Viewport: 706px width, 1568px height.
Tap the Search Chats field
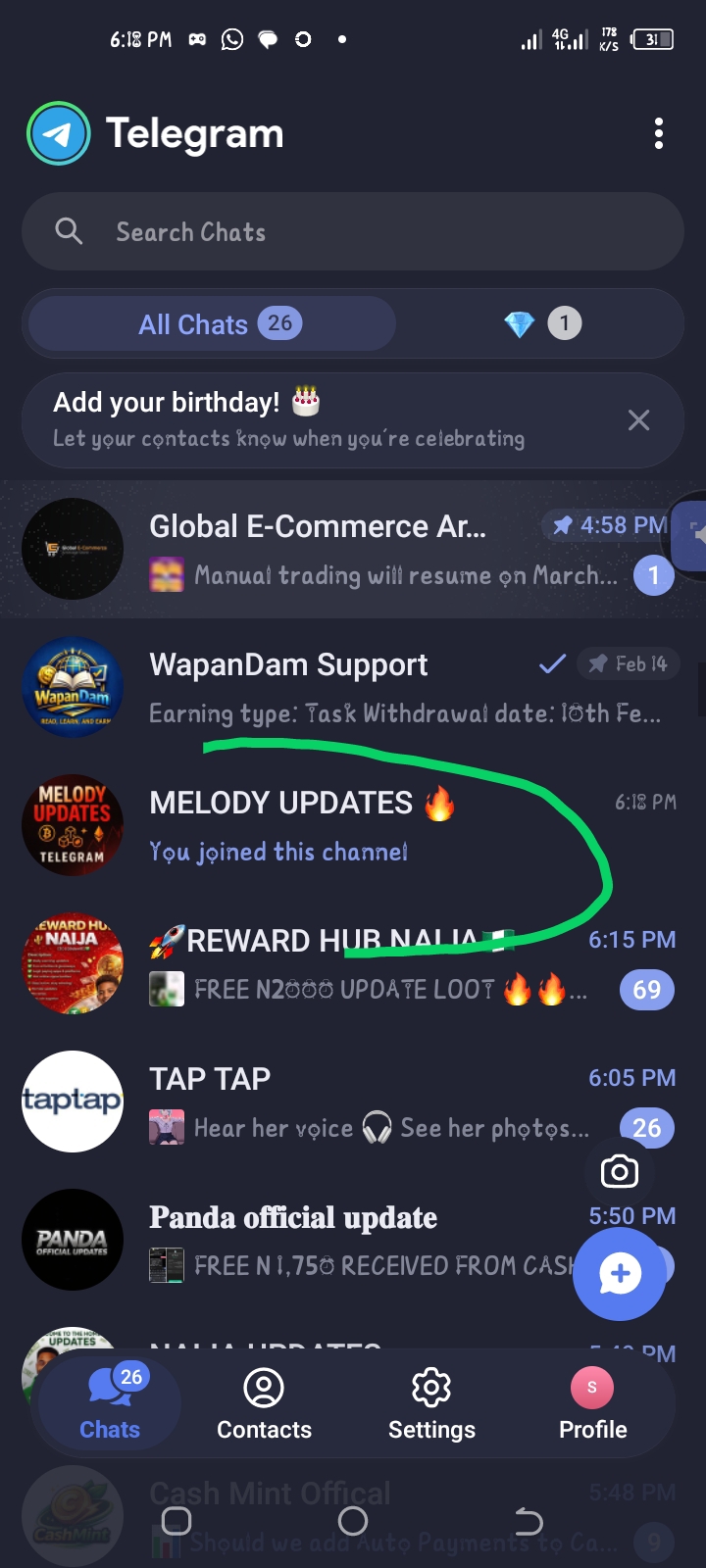pos(353,232)
